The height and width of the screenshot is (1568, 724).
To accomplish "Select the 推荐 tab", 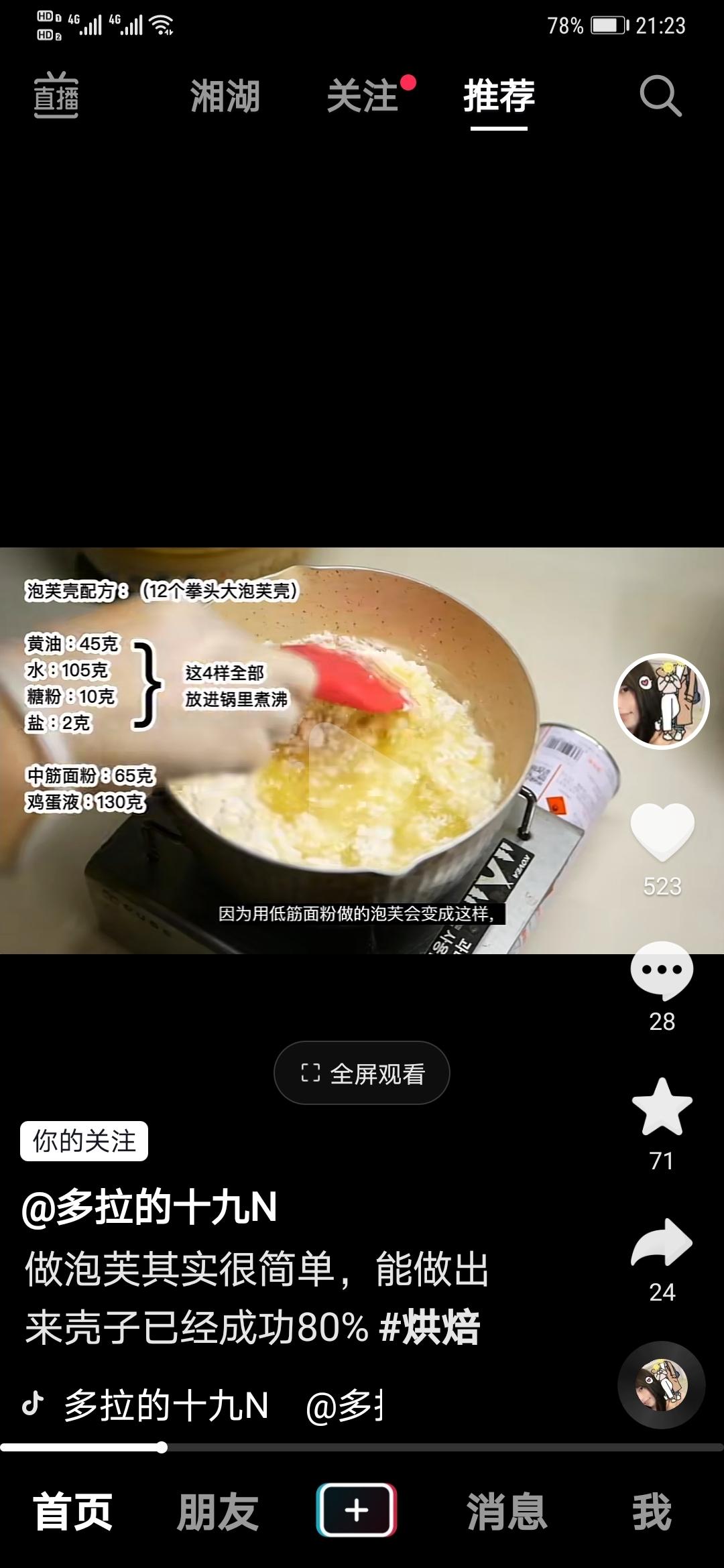I will pyautogui.click(x=499, y=95).
